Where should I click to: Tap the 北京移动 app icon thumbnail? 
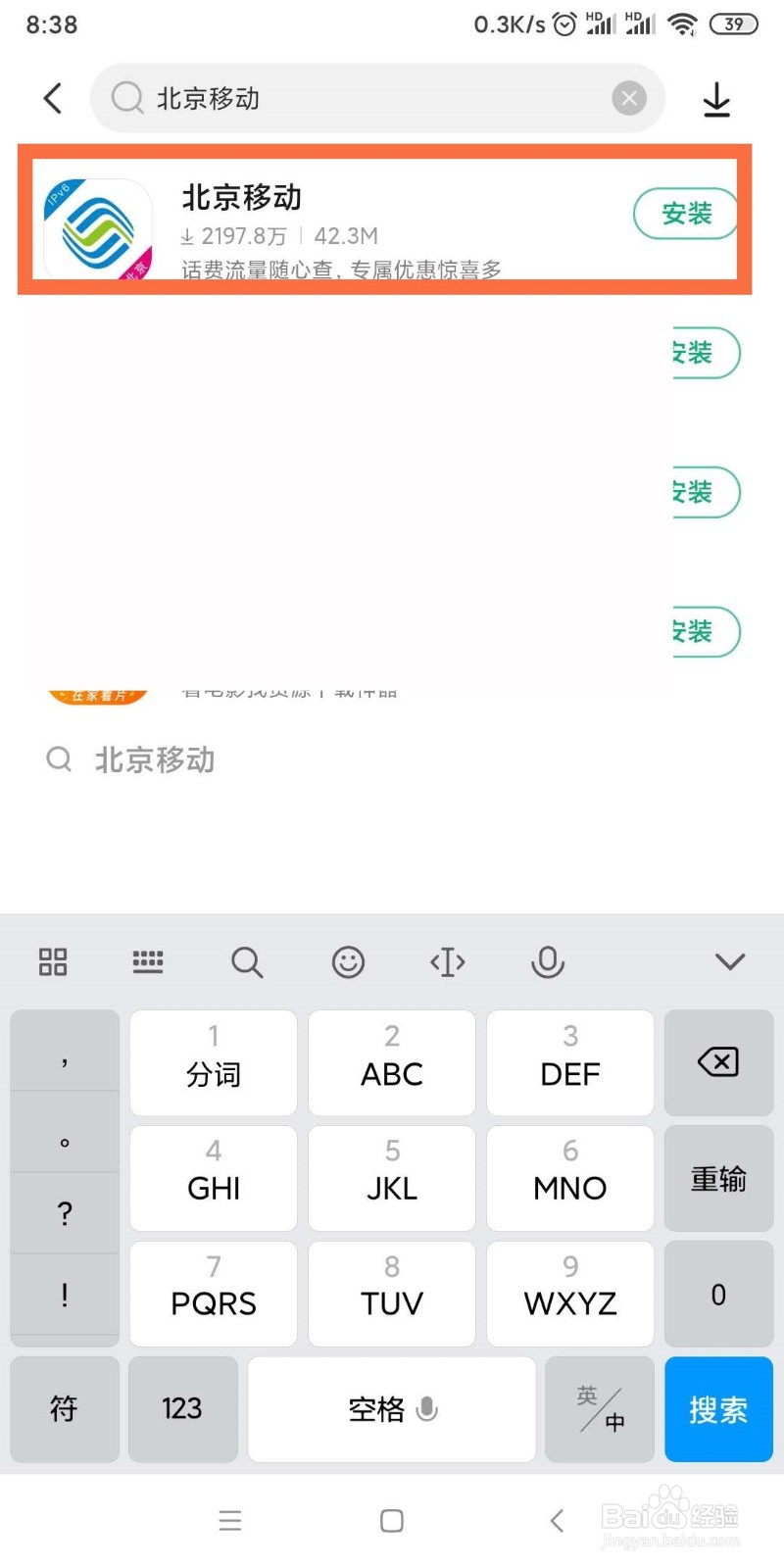[x=98, y=227]
